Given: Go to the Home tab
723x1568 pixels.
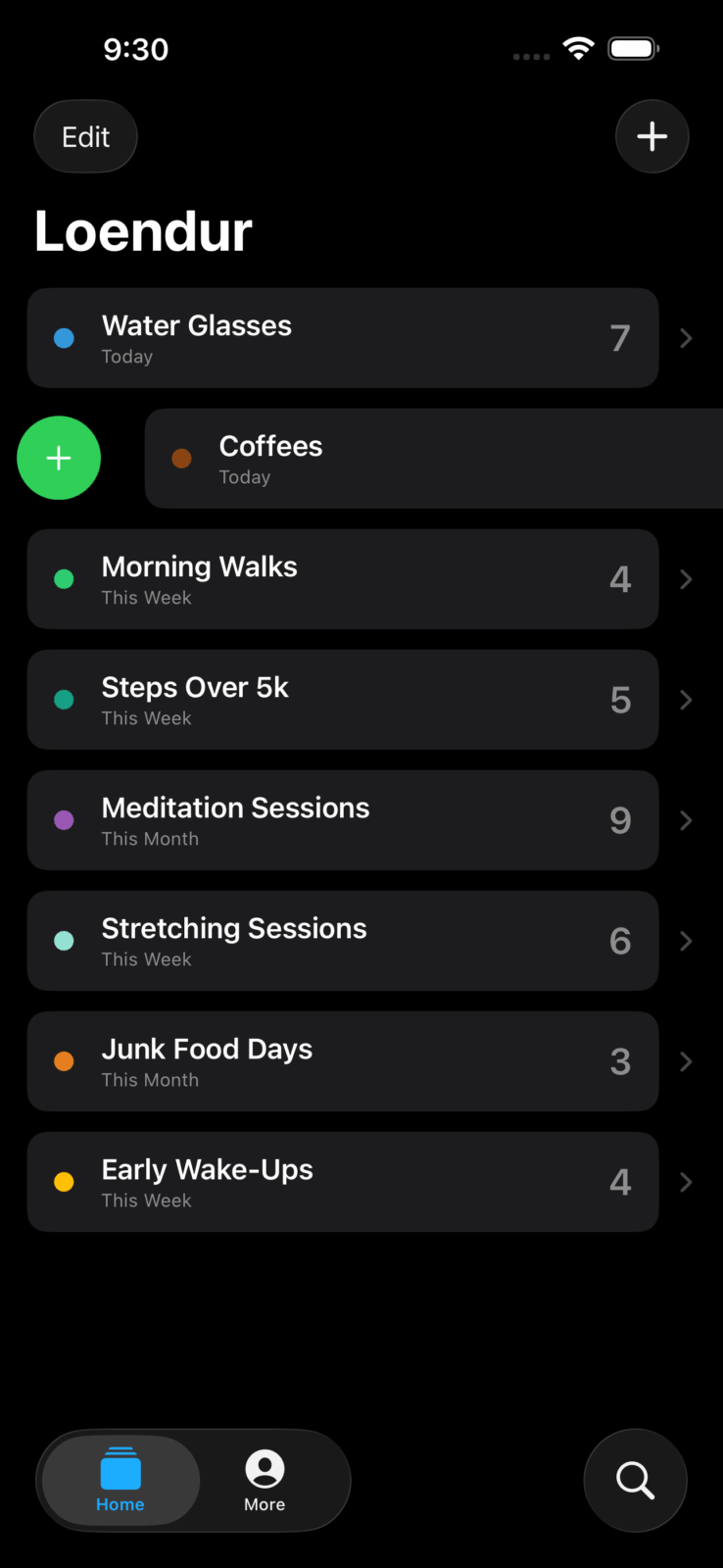Looking at the screenshot, I should pyautogui.click(x=120, y=1480).
